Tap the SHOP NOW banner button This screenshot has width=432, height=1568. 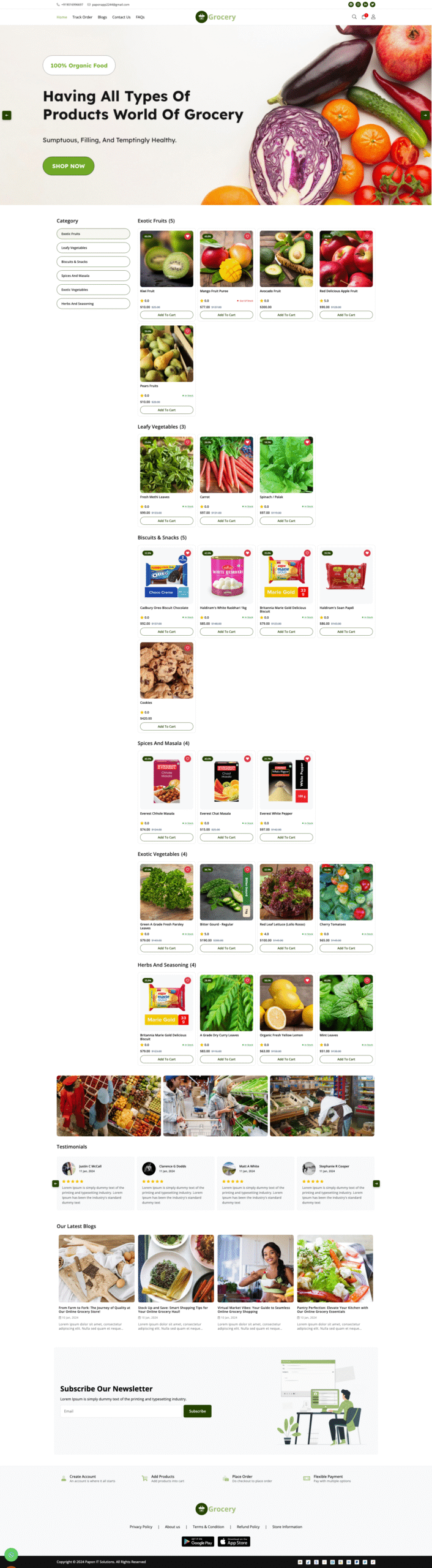pos(69,166)
